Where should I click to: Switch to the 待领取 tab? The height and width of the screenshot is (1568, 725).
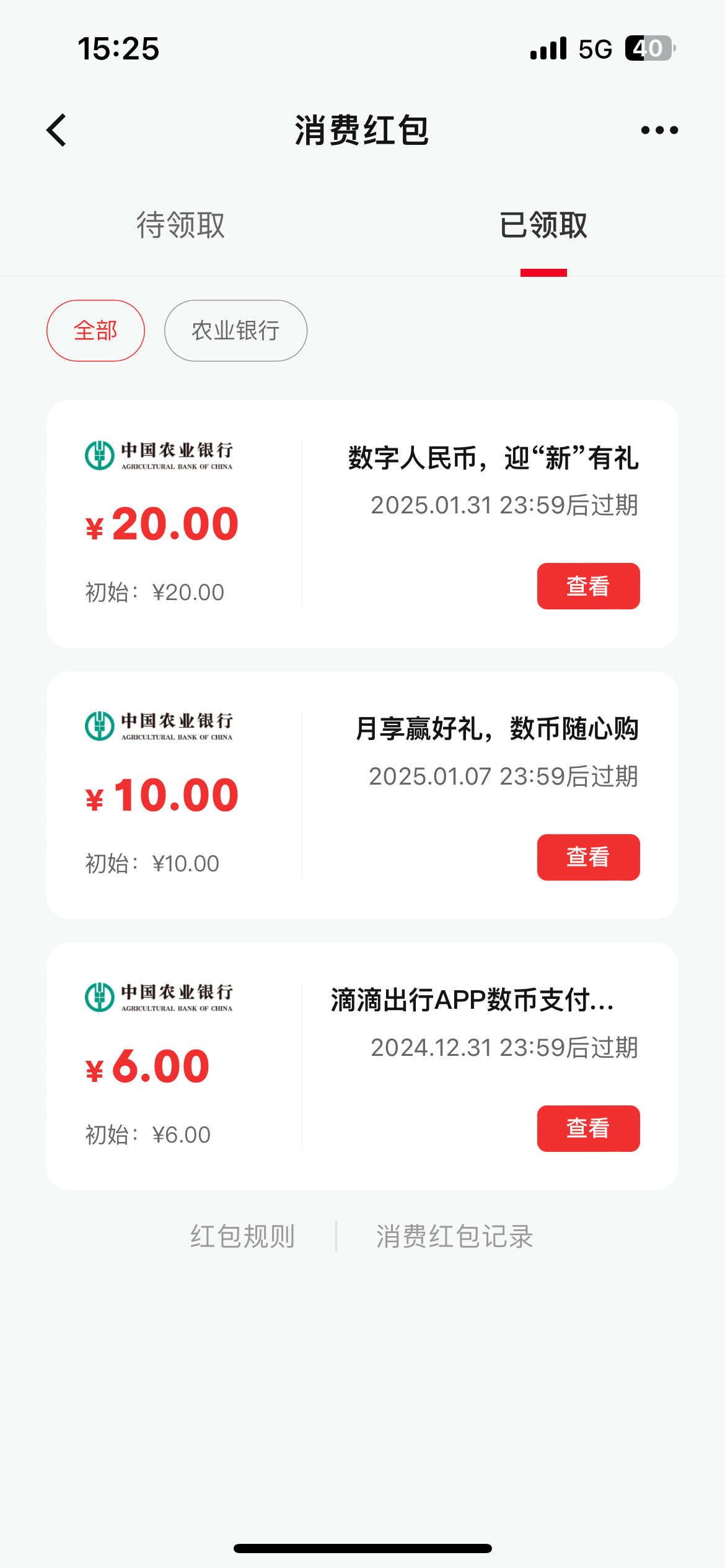coord(180,225)
